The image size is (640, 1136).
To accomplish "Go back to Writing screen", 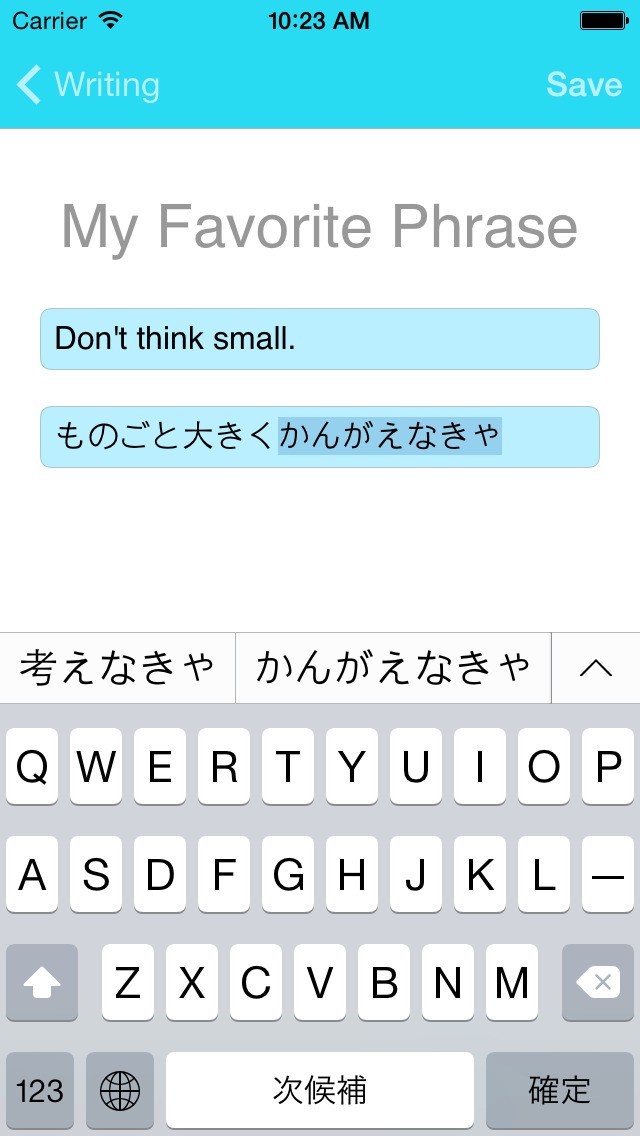I will coord(88,85).
